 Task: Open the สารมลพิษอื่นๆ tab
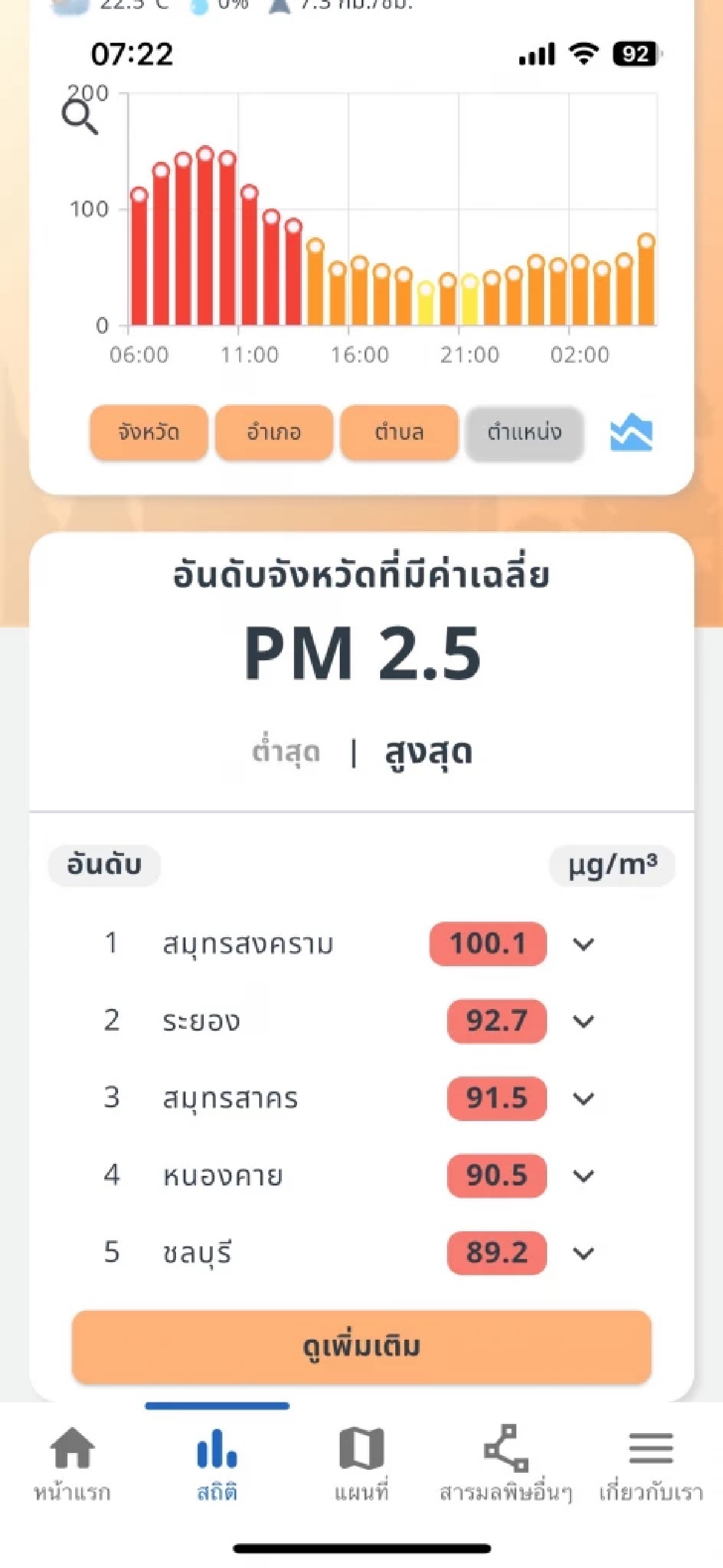click(506, 1463)
